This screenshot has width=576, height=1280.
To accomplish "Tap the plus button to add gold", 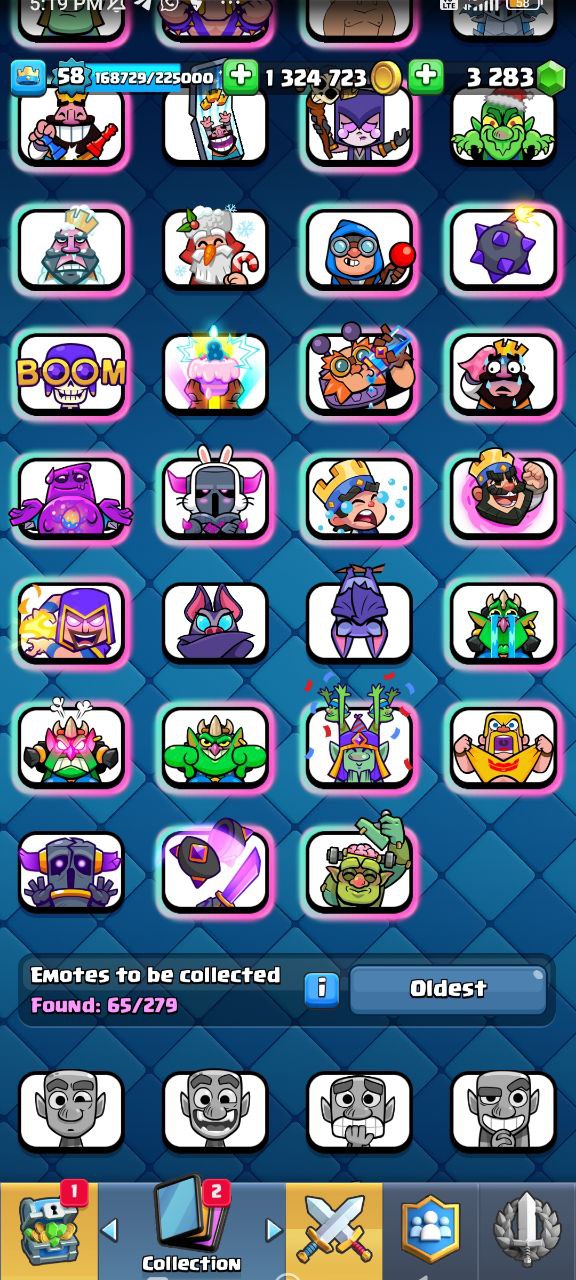I will pos(240,76).
